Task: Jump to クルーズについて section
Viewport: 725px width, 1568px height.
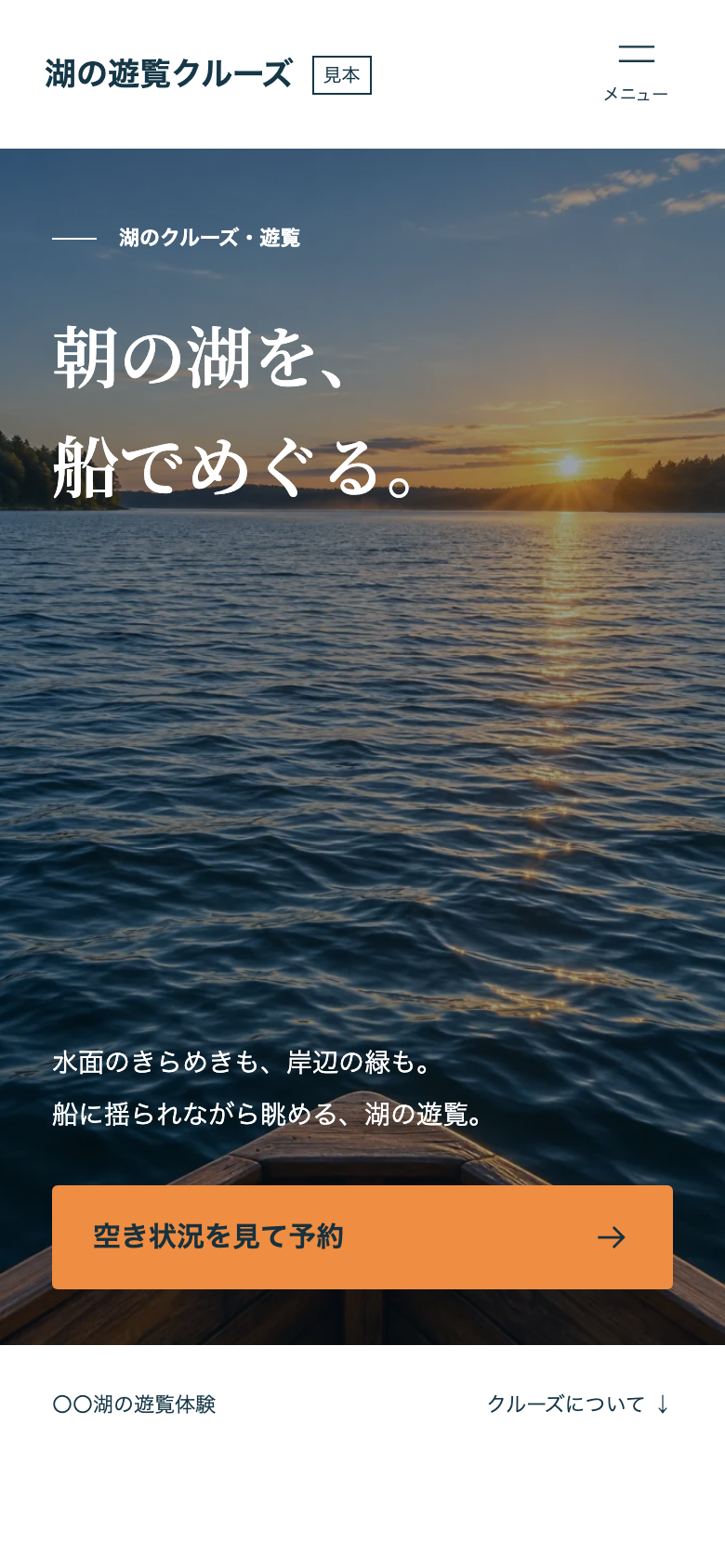Action: (x=579, y=1404)
